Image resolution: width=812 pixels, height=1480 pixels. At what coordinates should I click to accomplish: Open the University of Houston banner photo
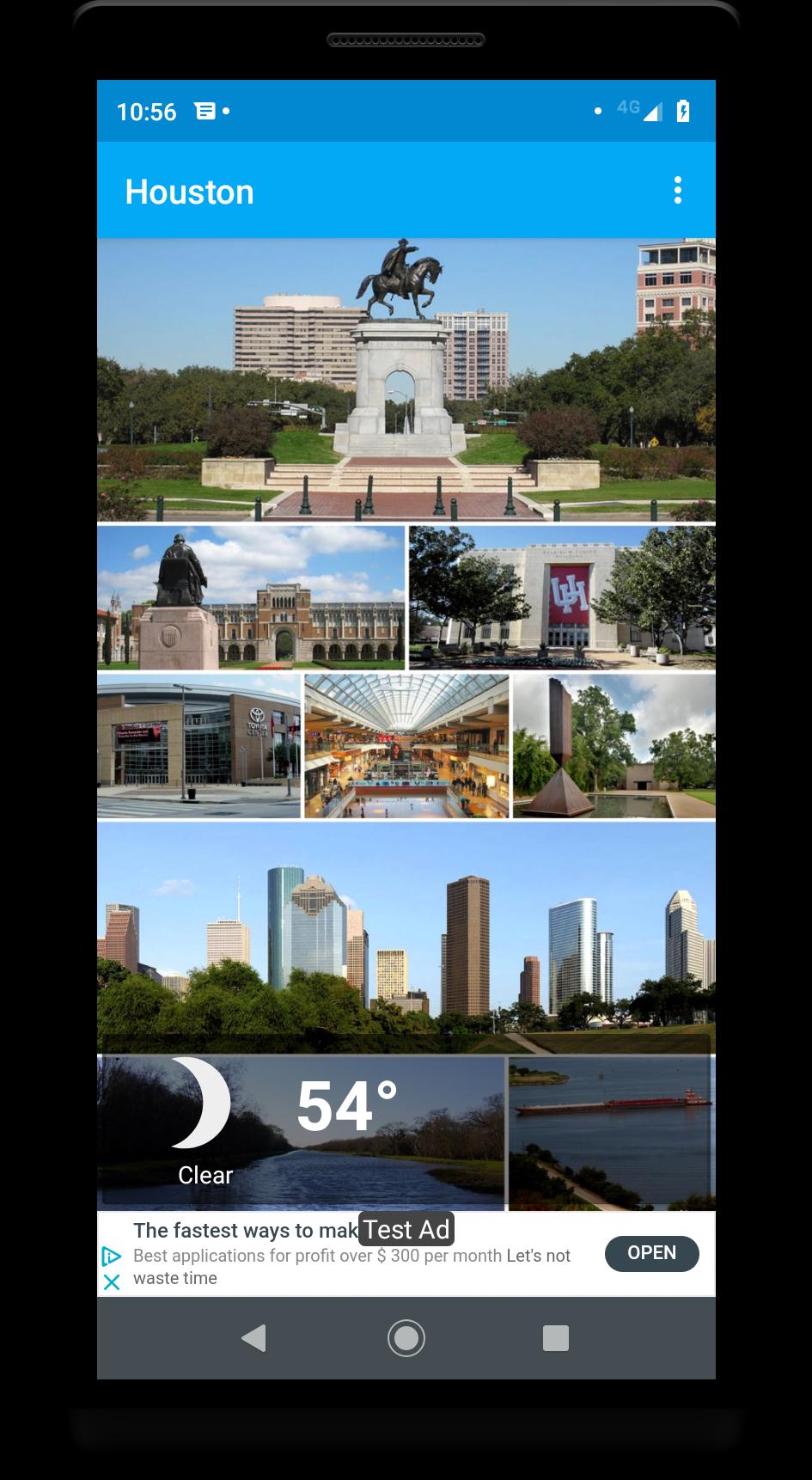(x=563, y=596)
